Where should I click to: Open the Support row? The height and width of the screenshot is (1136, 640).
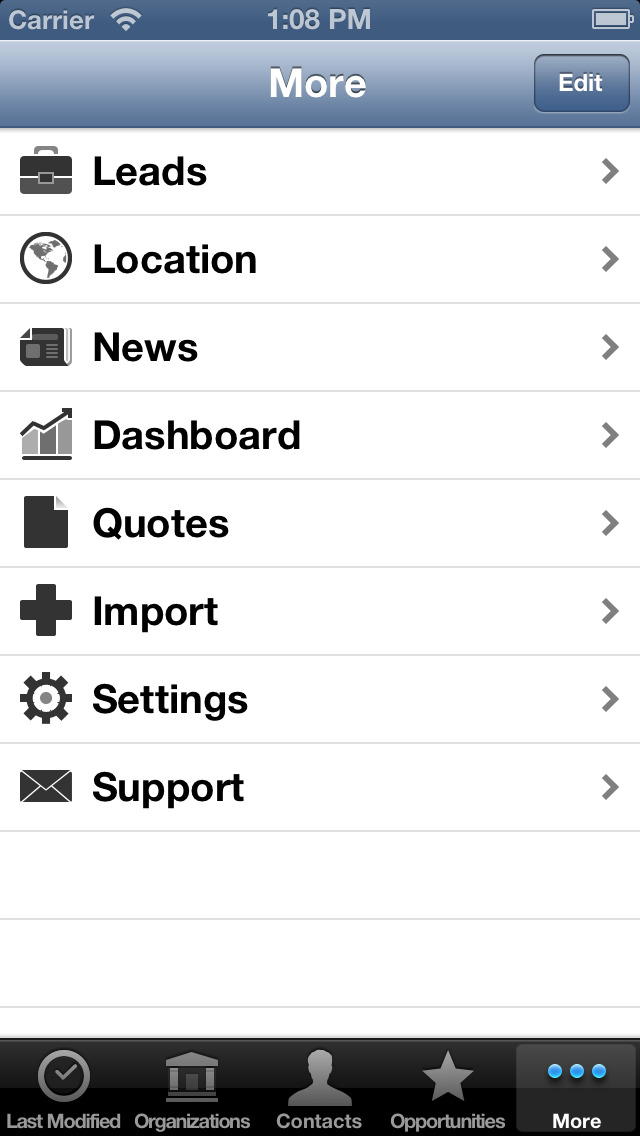pyautogui.click(x=320, y=787)
